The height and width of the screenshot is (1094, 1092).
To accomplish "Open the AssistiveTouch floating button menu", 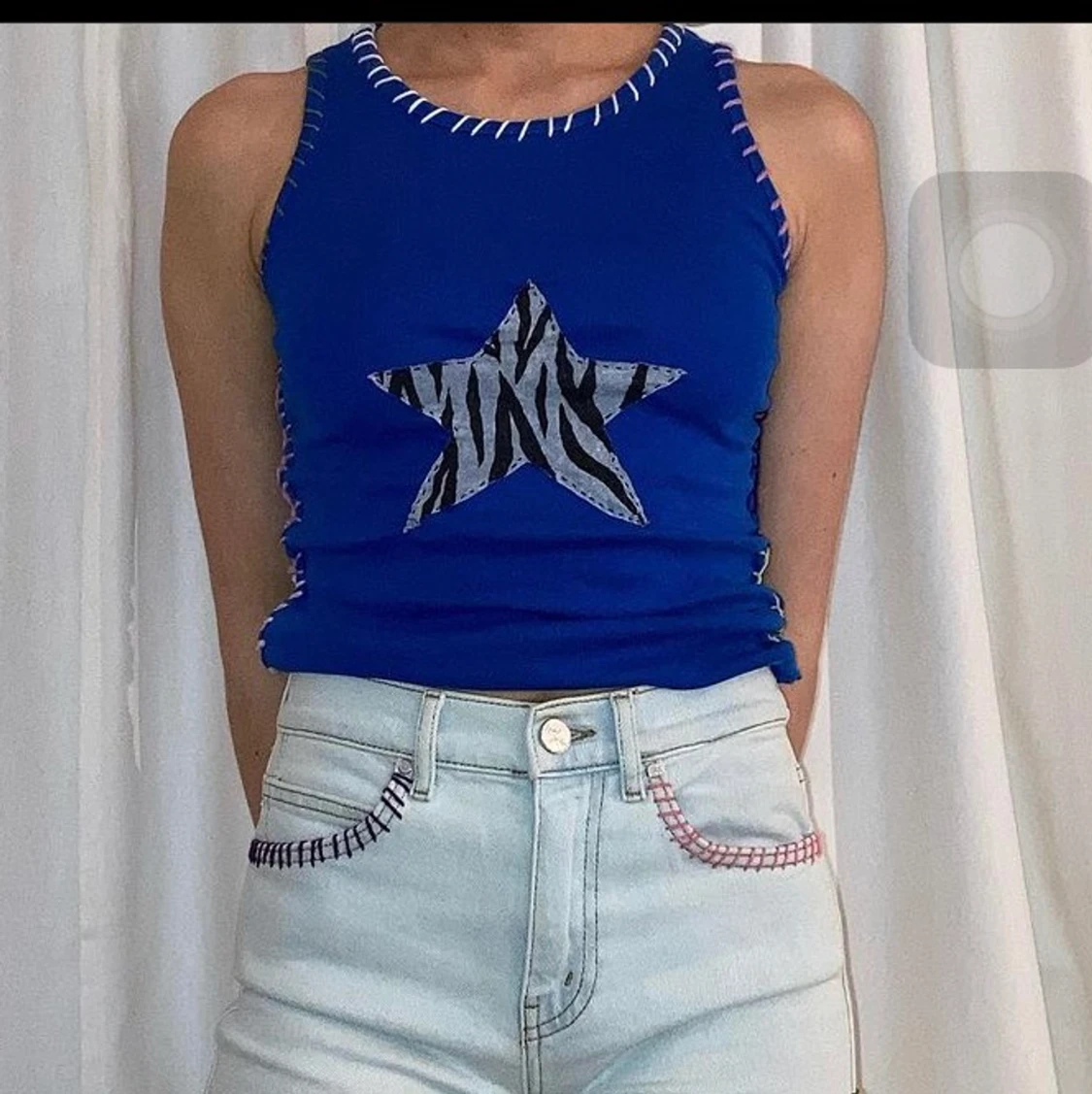I will [1006, 270].
